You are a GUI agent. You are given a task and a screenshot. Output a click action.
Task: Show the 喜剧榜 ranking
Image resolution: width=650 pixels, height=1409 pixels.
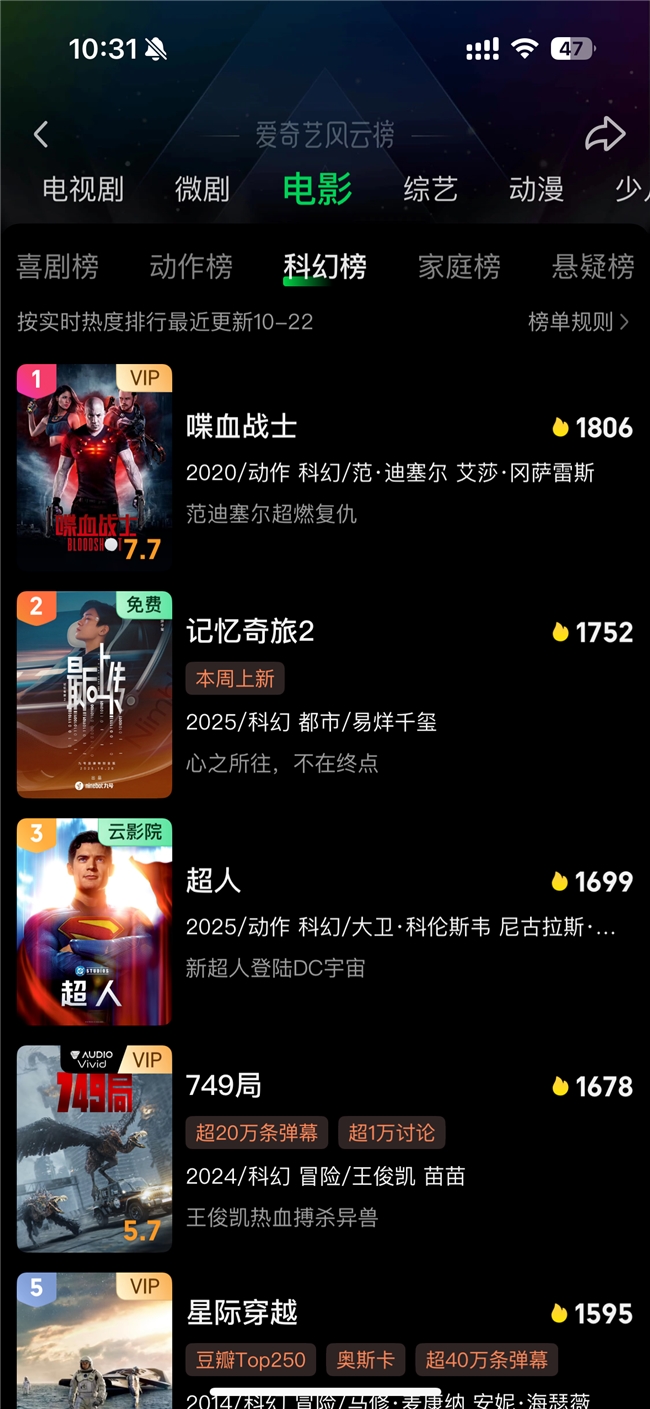tap(58, 267)
